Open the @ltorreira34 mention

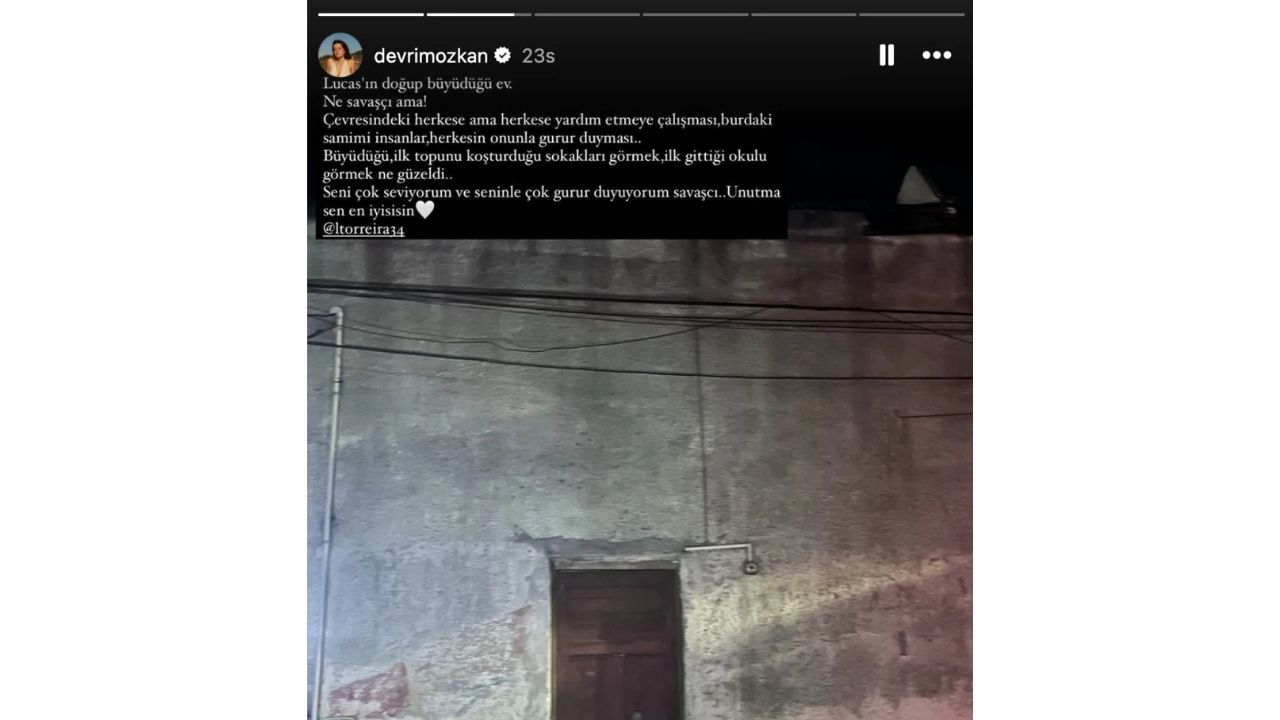point(364,229)
